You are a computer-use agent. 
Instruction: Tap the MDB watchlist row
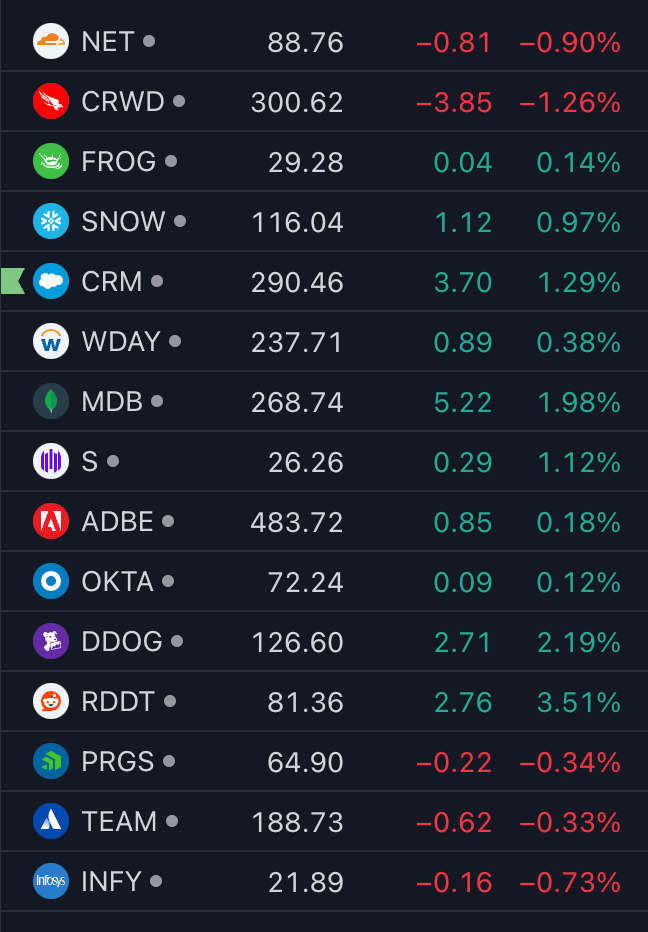tap(112, 402)
